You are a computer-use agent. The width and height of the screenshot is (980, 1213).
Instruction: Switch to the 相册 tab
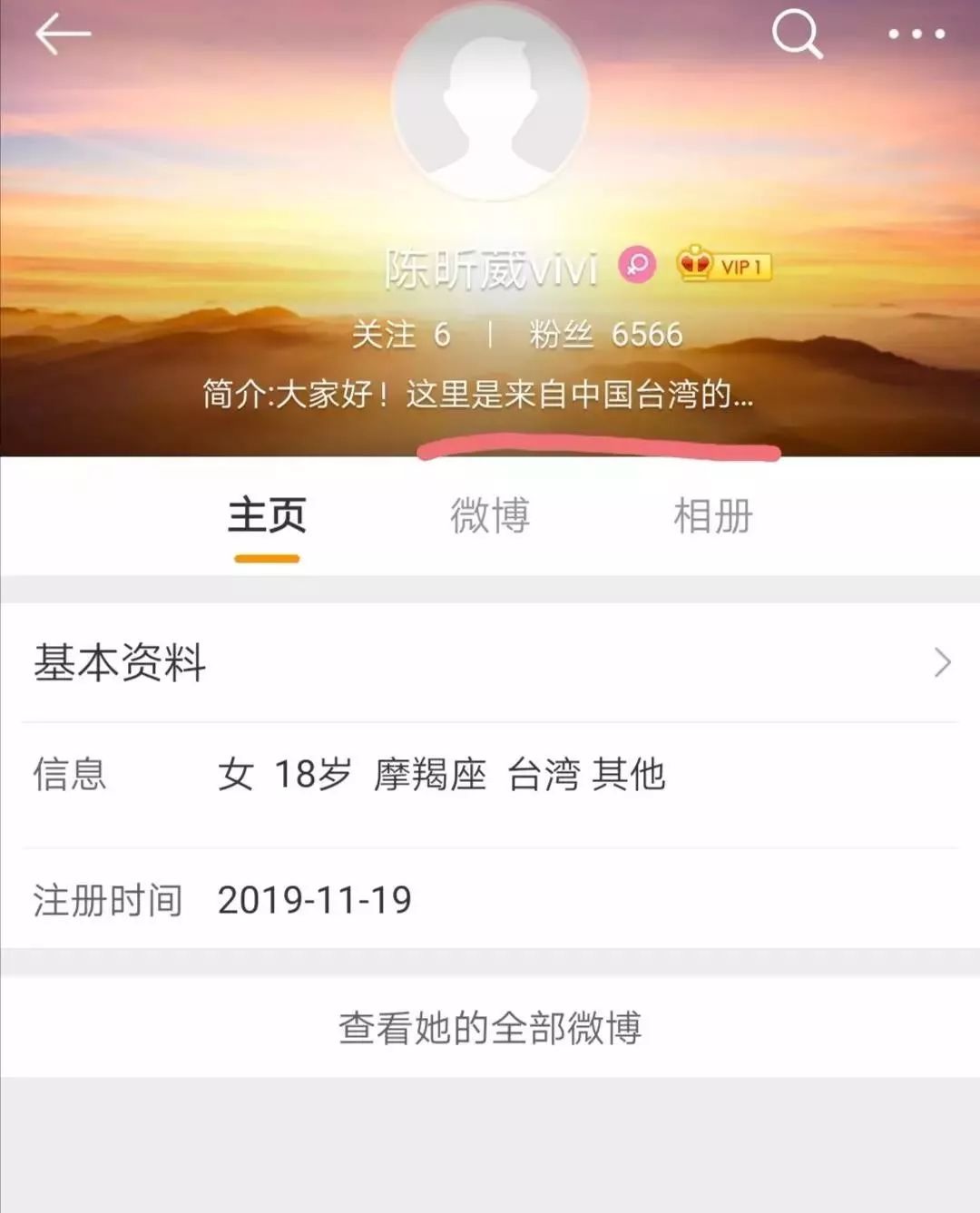pyautogui.click(x=712, y=517)
